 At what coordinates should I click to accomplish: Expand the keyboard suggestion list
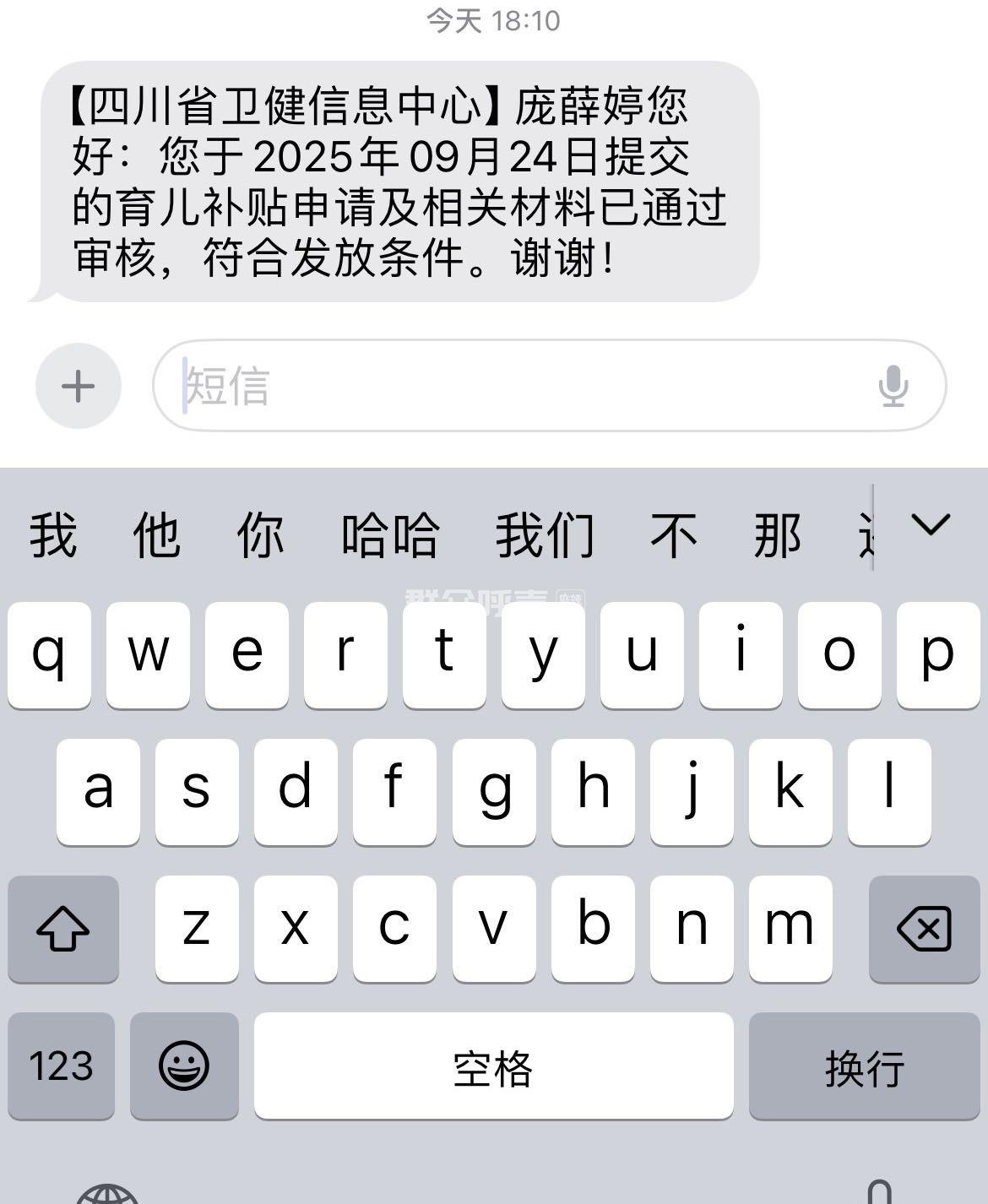[x=931, y=525]
